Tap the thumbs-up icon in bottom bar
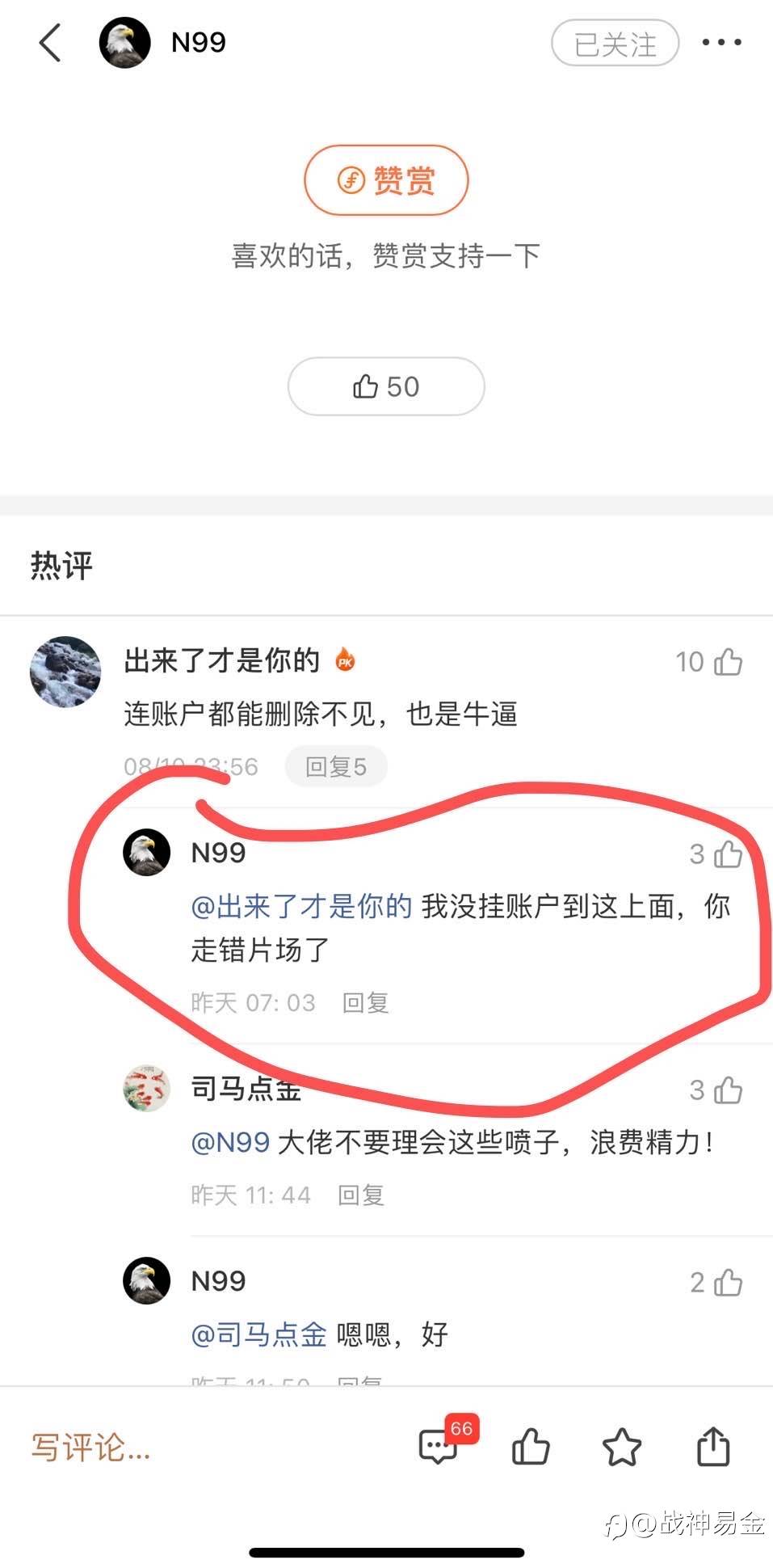This screenshot has height=1568, width=773. 531,1446
